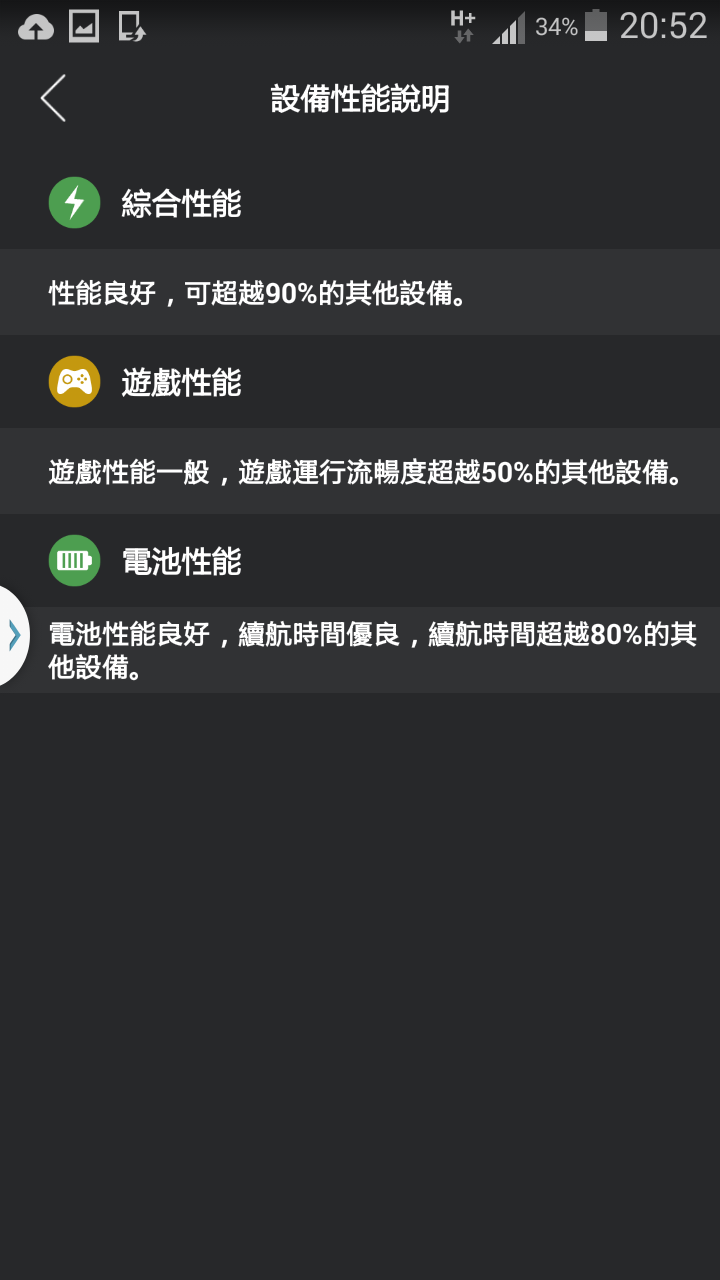Image resolution: width=720 pixels, height=1280 pixels.
Task: Collapse the edge arrow tab on screen left
Action: pyautogui.click(x=14, y=636)
